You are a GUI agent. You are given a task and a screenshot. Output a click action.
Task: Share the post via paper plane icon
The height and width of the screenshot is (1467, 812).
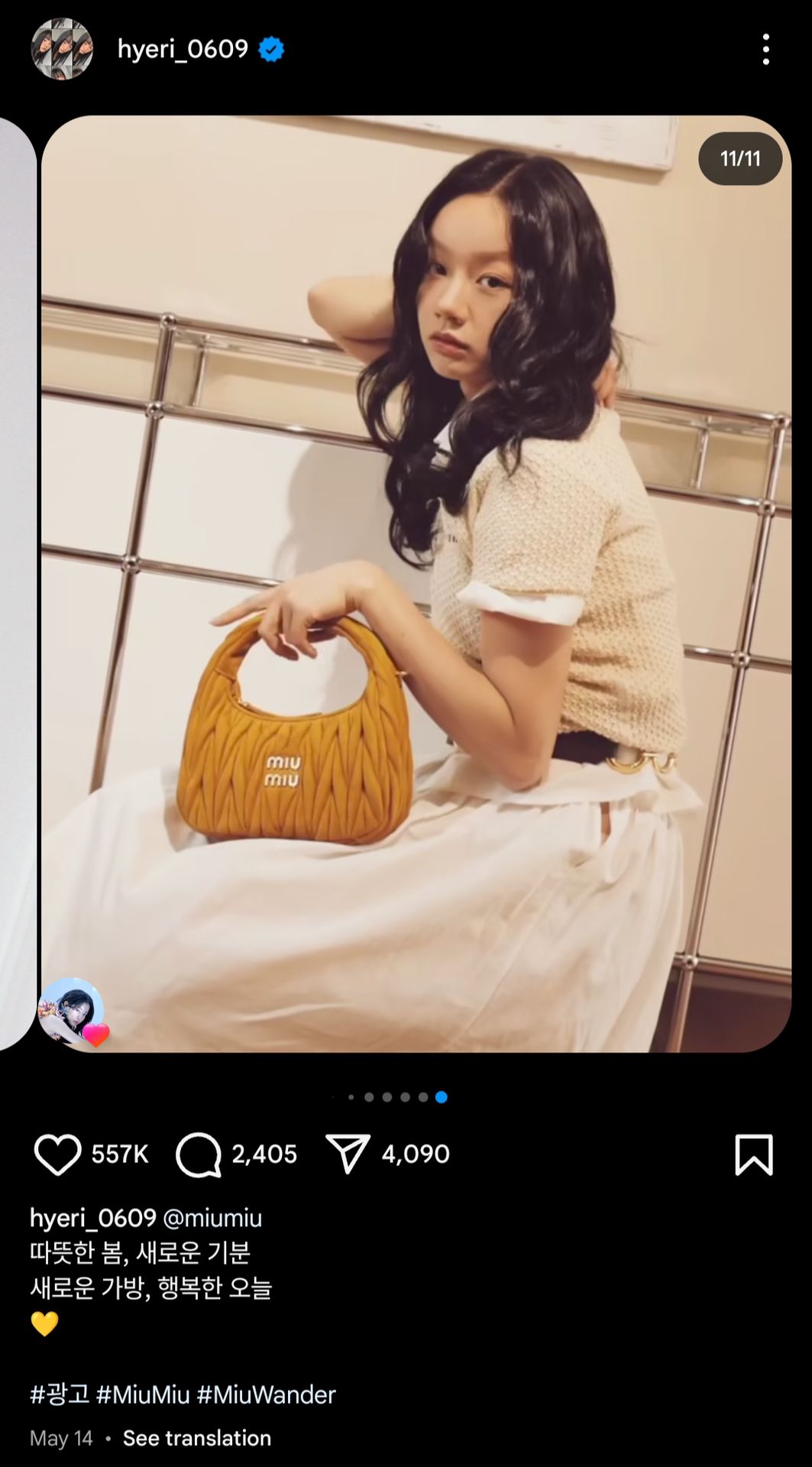point(348,1153)
